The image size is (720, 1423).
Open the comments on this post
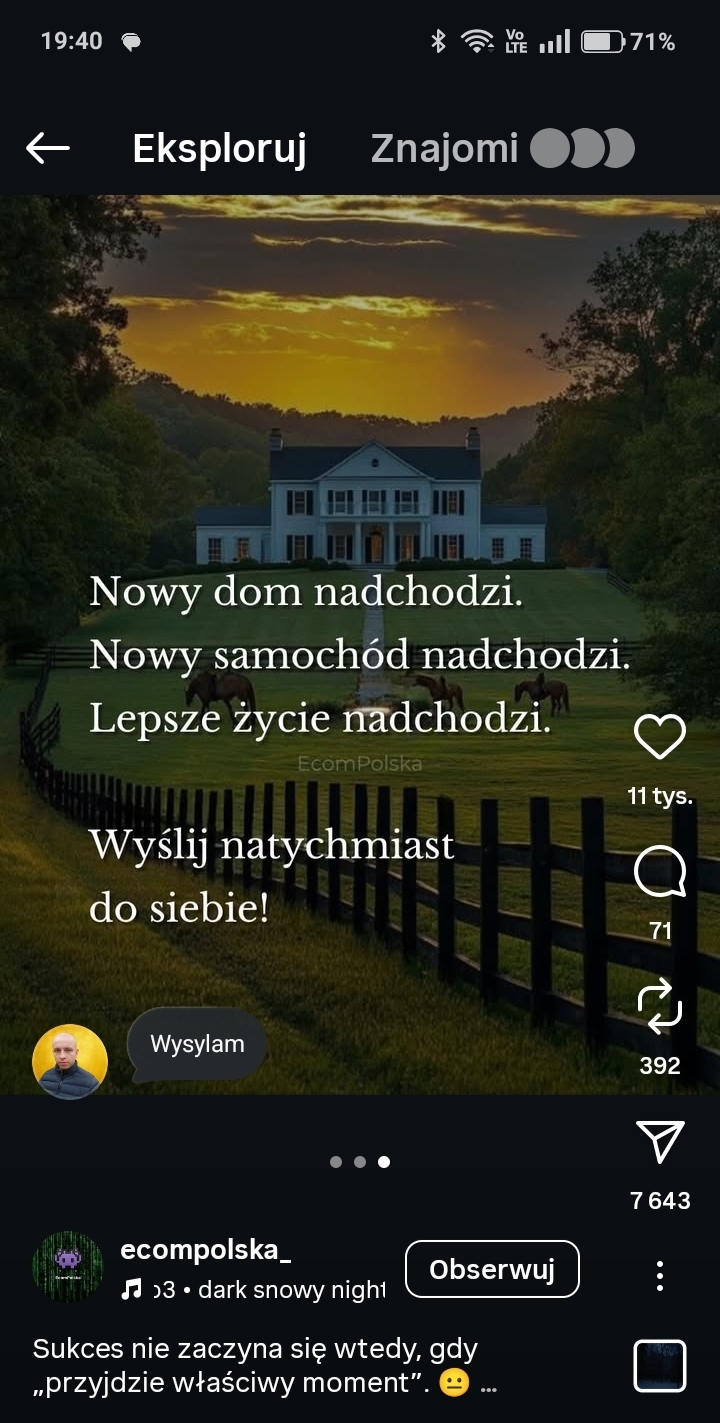point(660,873)
